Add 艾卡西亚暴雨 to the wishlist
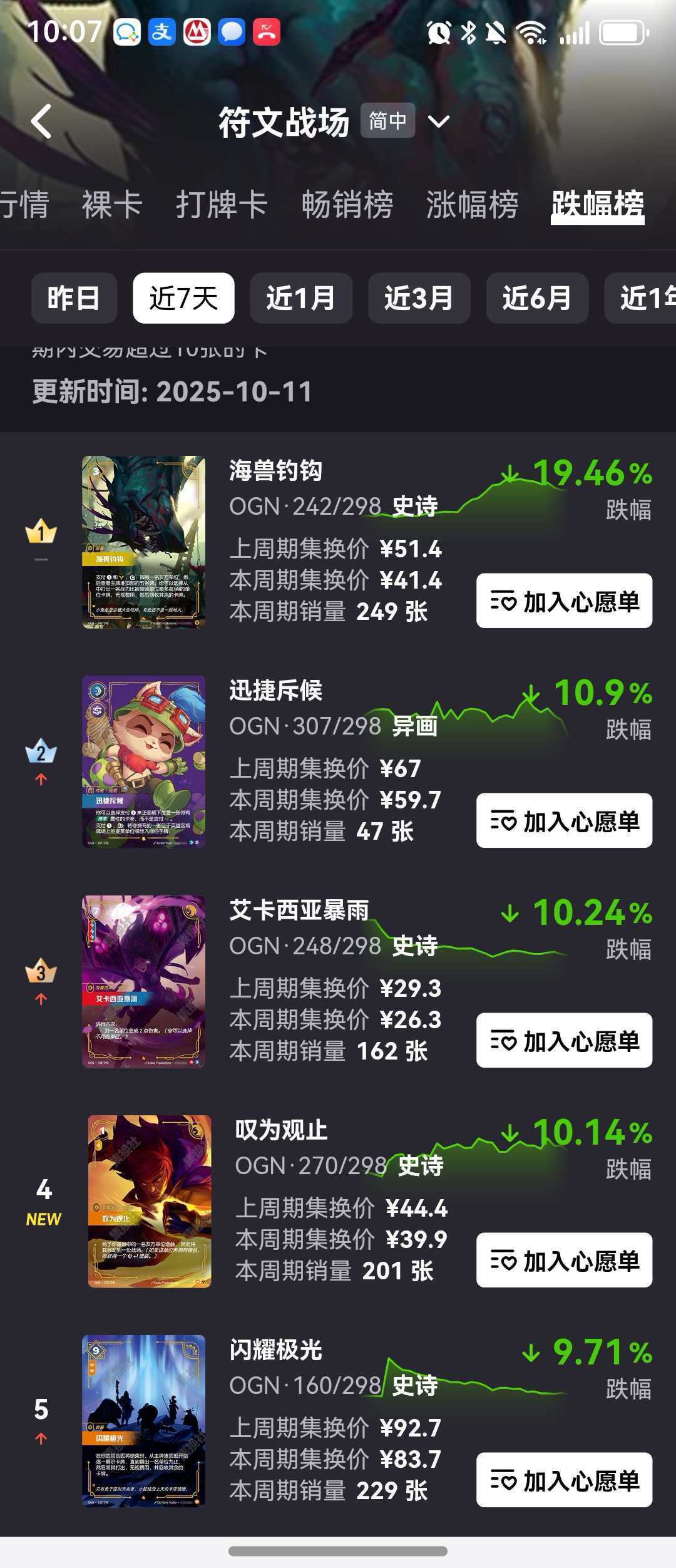Viewport: 676px width, 1568px height. click(564, 1041)
